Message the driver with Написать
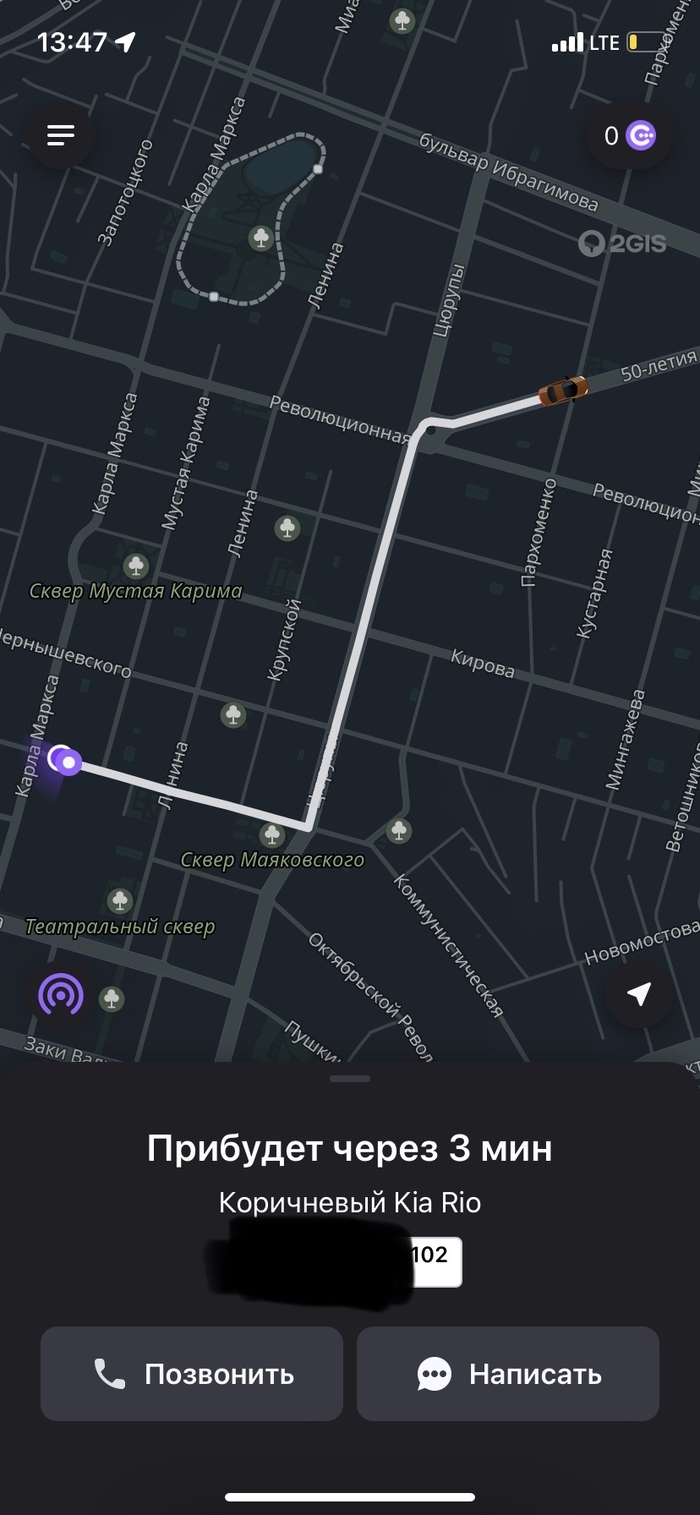Viewport: 700px width, 1515px height. (508, 1373)
